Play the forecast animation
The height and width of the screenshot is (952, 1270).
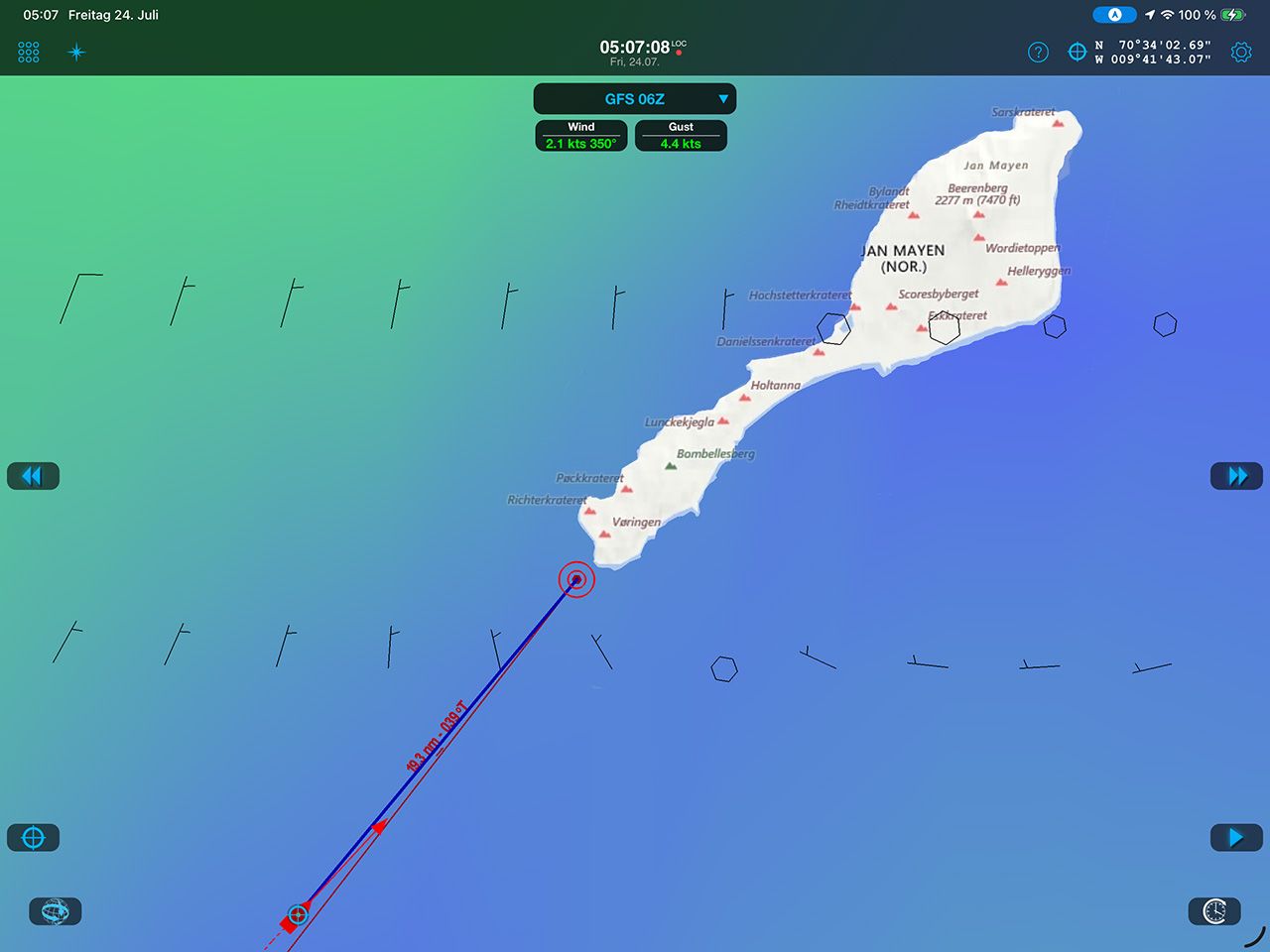click(x=1236, y=837)
